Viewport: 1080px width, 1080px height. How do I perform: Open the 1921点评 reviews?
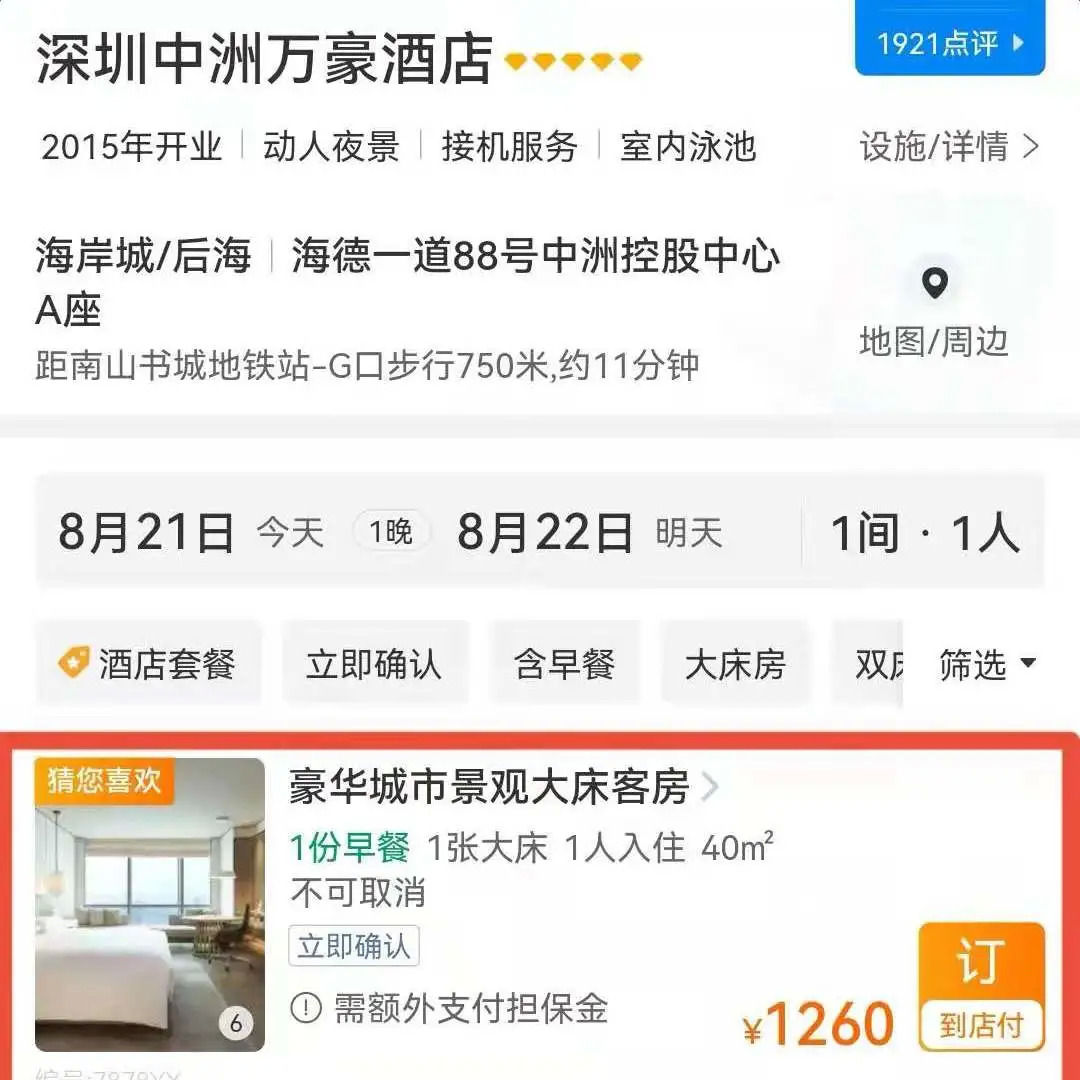[949, 42]
